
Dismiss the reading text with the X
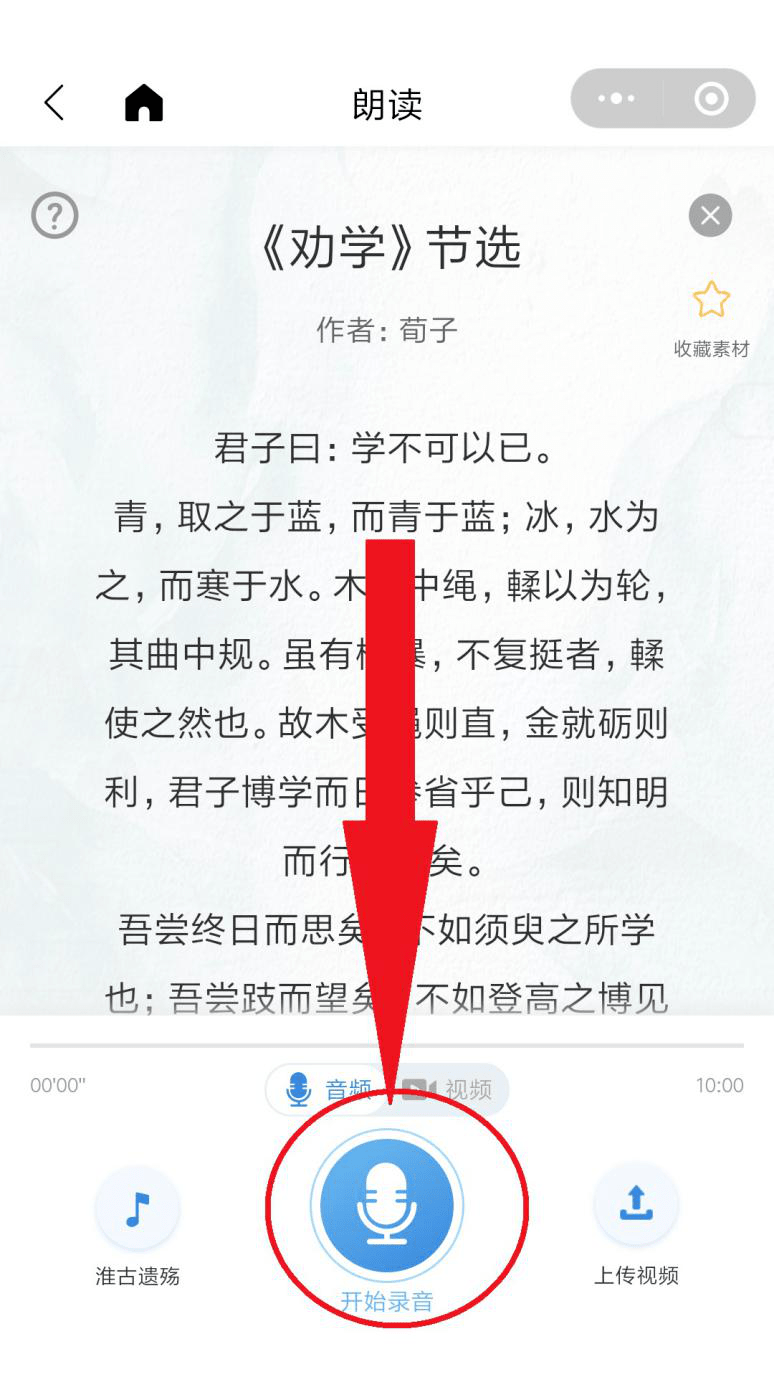(x=710, y=215)
